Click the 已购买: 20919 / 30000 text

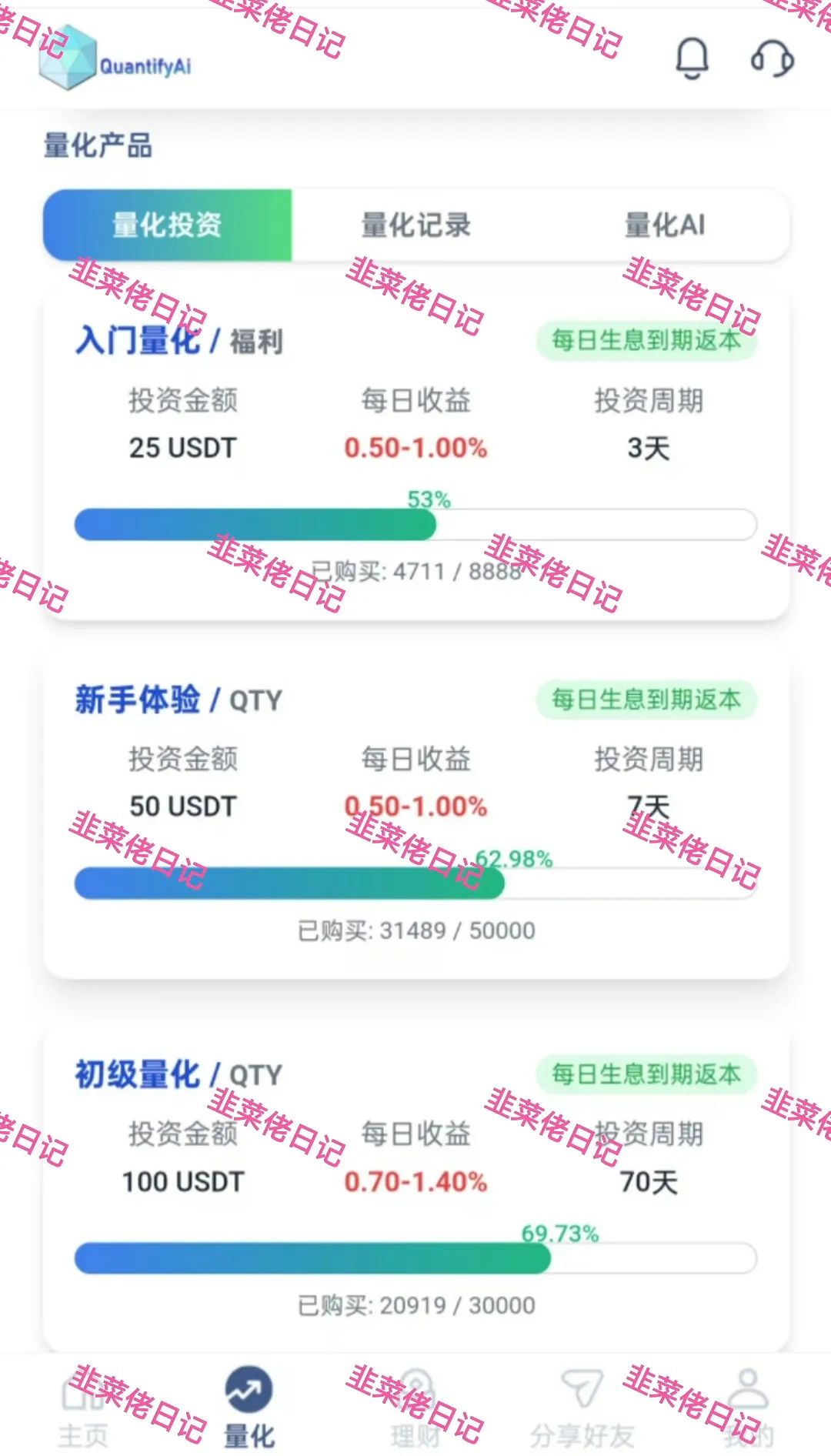[415, 1305]
